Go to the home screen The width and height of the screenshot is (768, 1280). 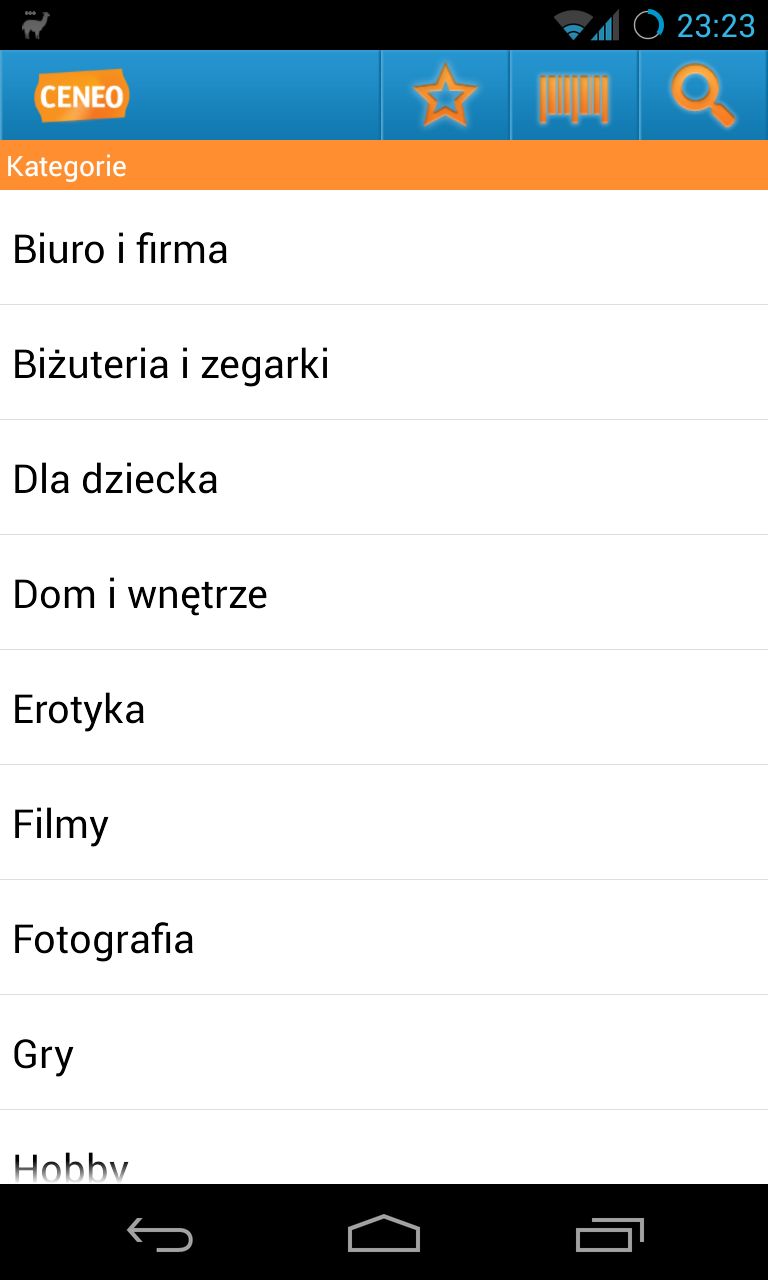pos(384,1234)
